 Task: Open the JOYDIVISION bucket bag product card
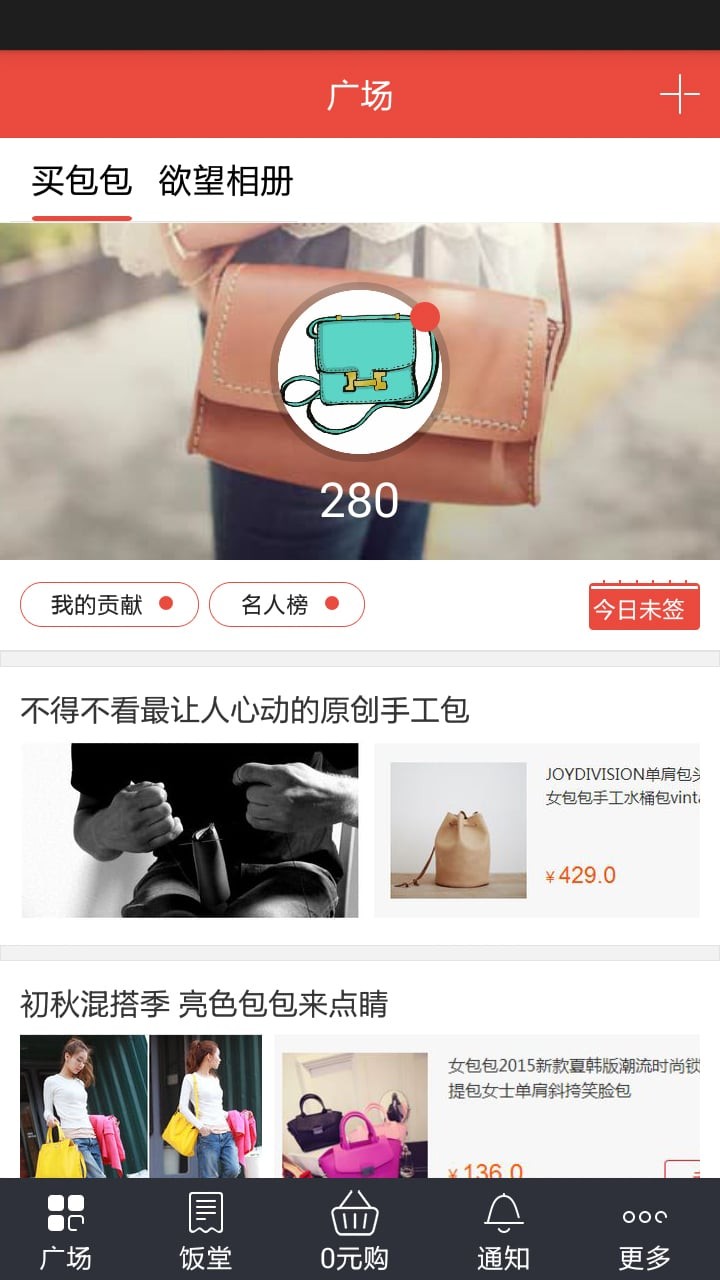[x=536, y=830]
